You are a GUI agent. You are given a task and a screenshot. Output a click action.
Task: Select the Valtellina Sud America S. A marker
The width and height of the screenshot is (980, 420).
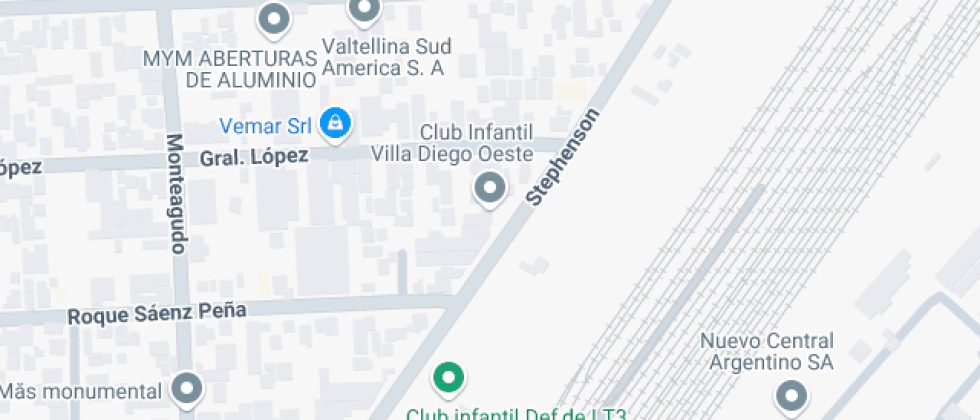(x=364, y=10)
